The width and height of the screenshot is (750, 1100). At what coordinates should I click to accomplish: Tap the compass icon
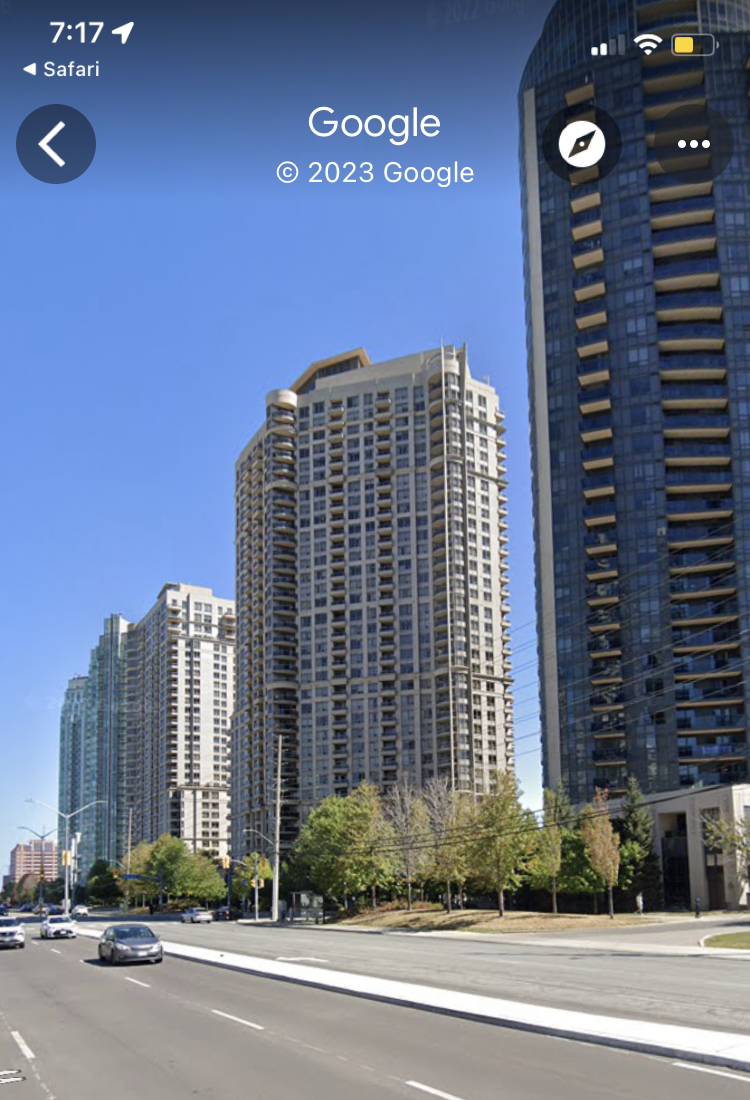tap(582, 144)
